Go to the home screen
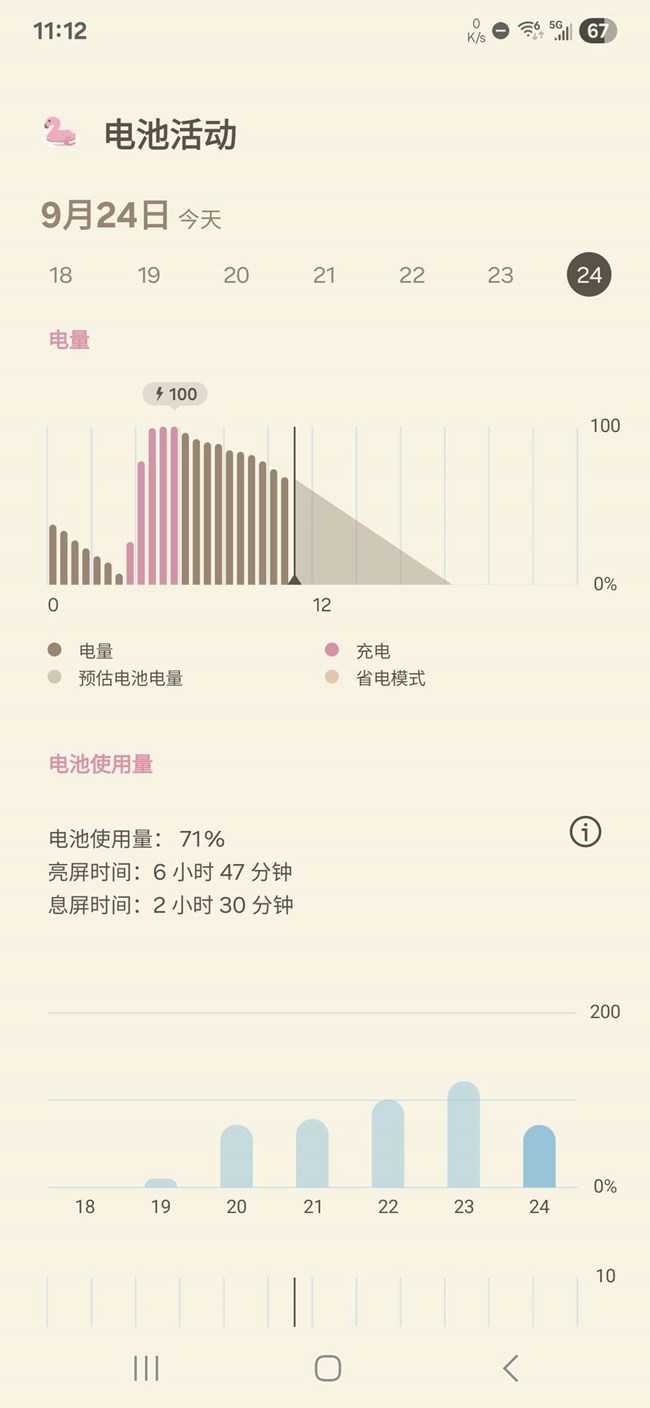 327,1367
